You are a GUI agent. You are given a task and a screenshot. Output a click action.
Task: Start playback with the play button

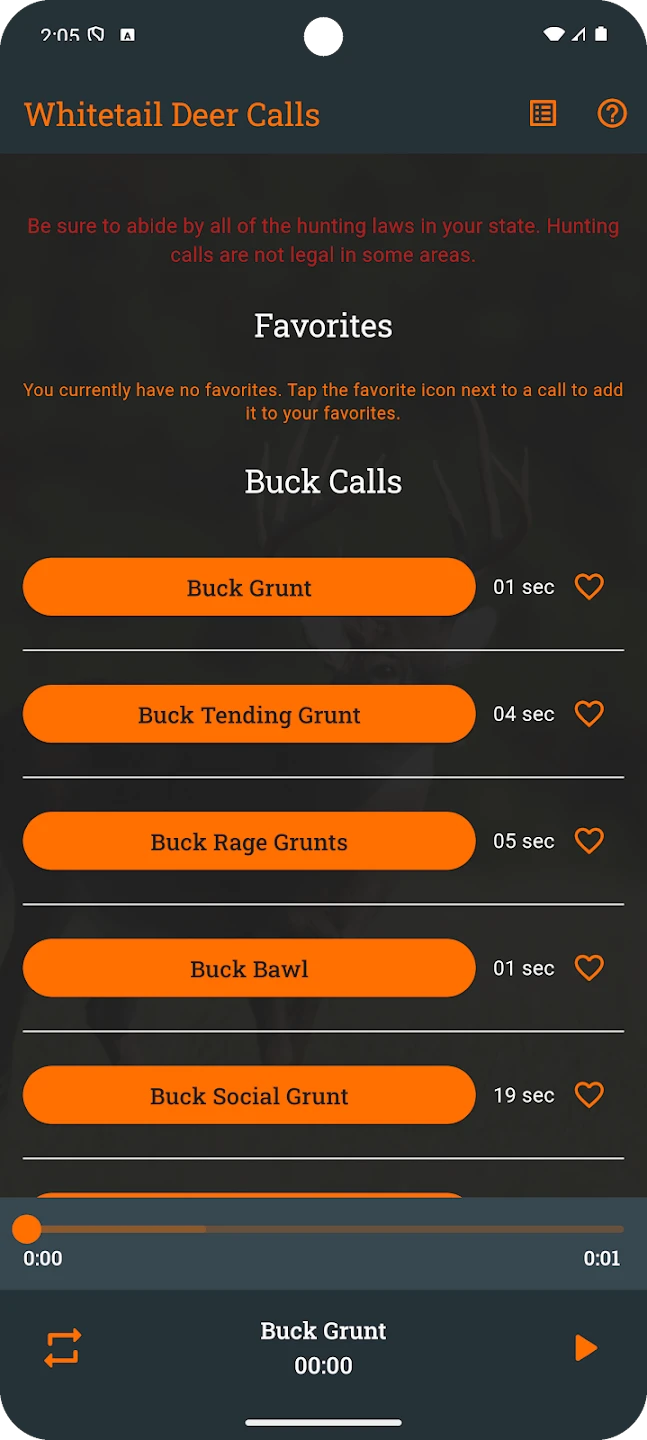pos(586,1348)
